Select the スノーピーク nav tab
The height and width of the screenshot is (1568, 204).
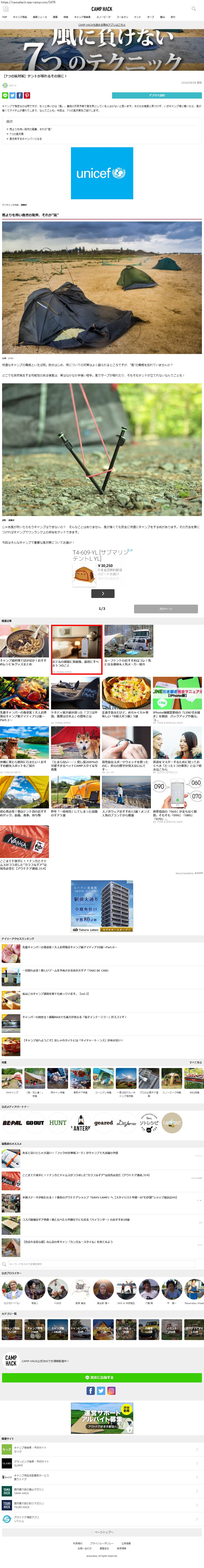[104, 17]
